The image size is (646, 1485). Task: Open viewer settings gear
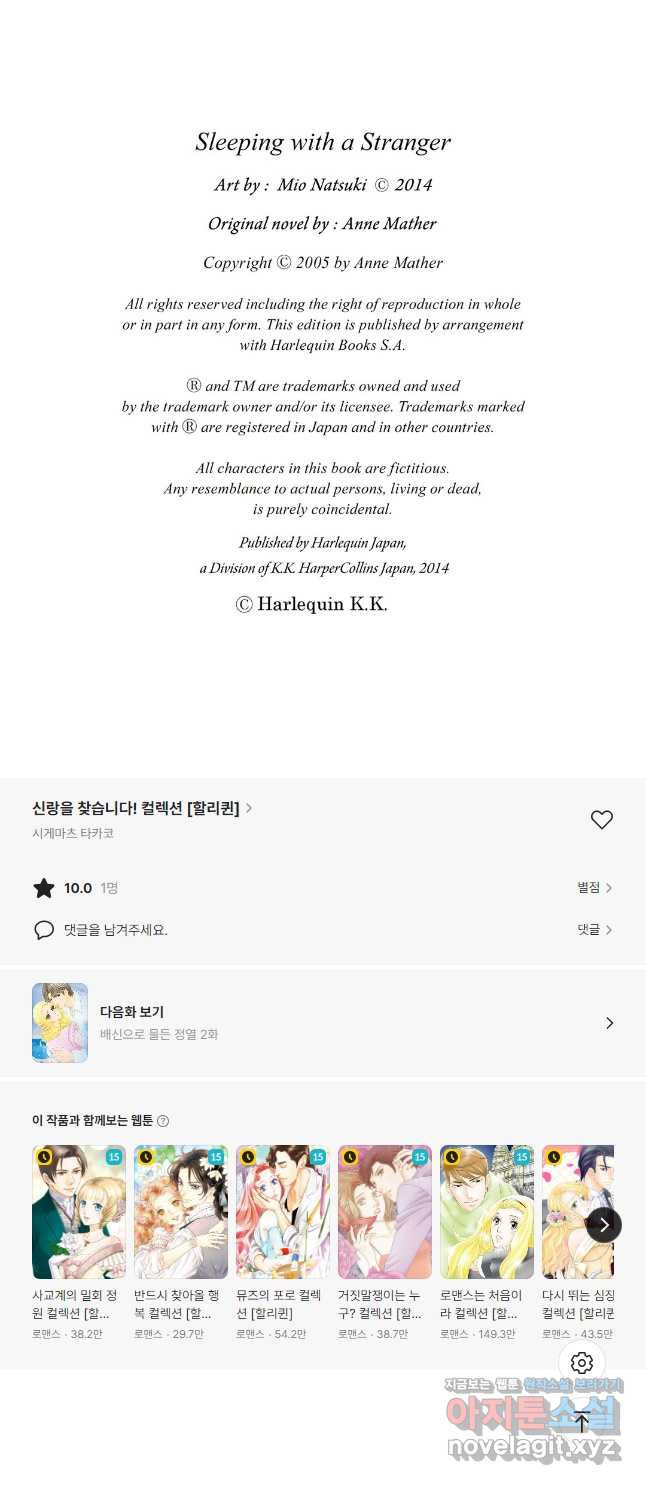[x=582, y=1362]
